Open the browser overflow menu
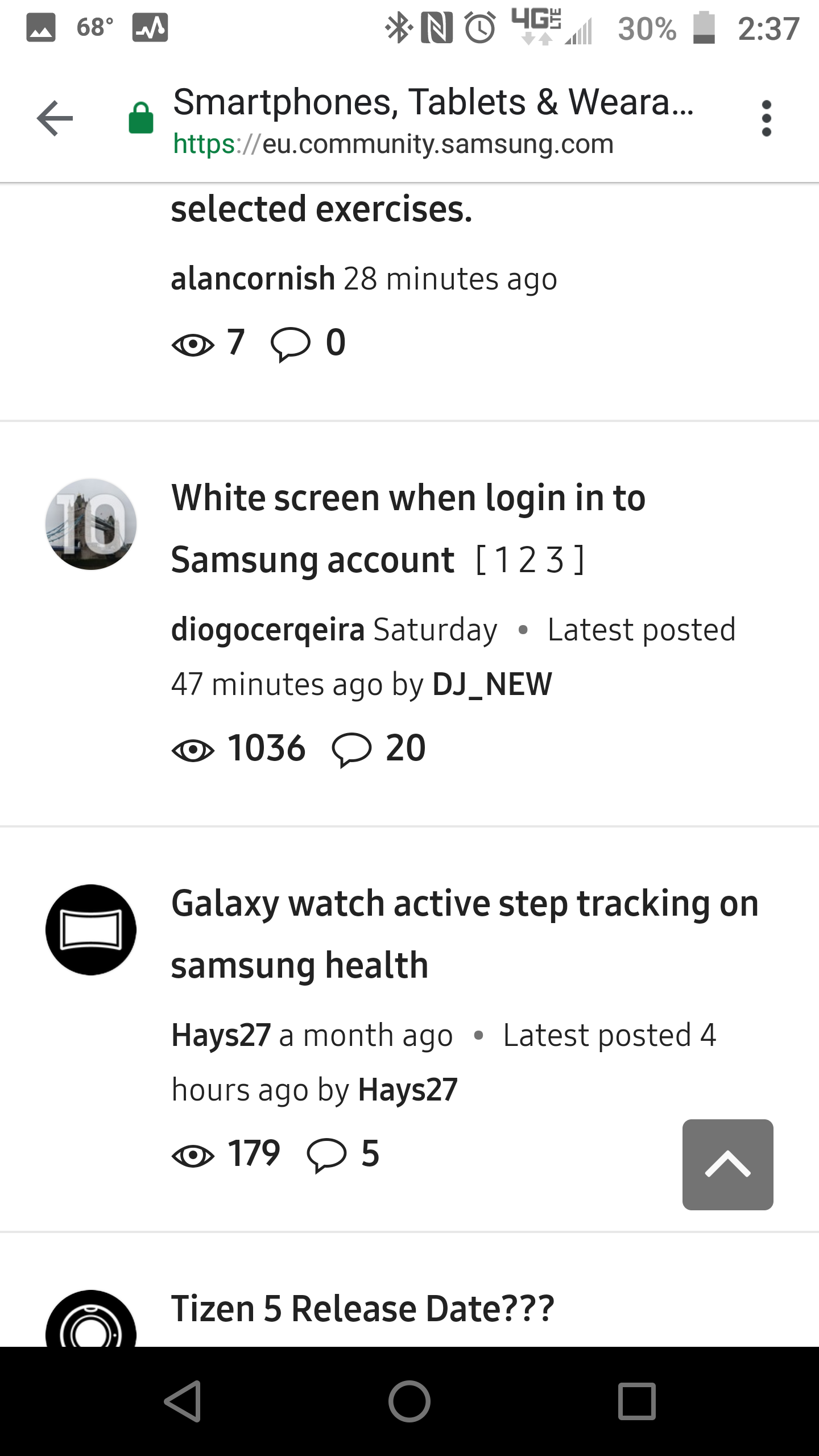This screenshot has height=1456, width=819. click(766, 118)
